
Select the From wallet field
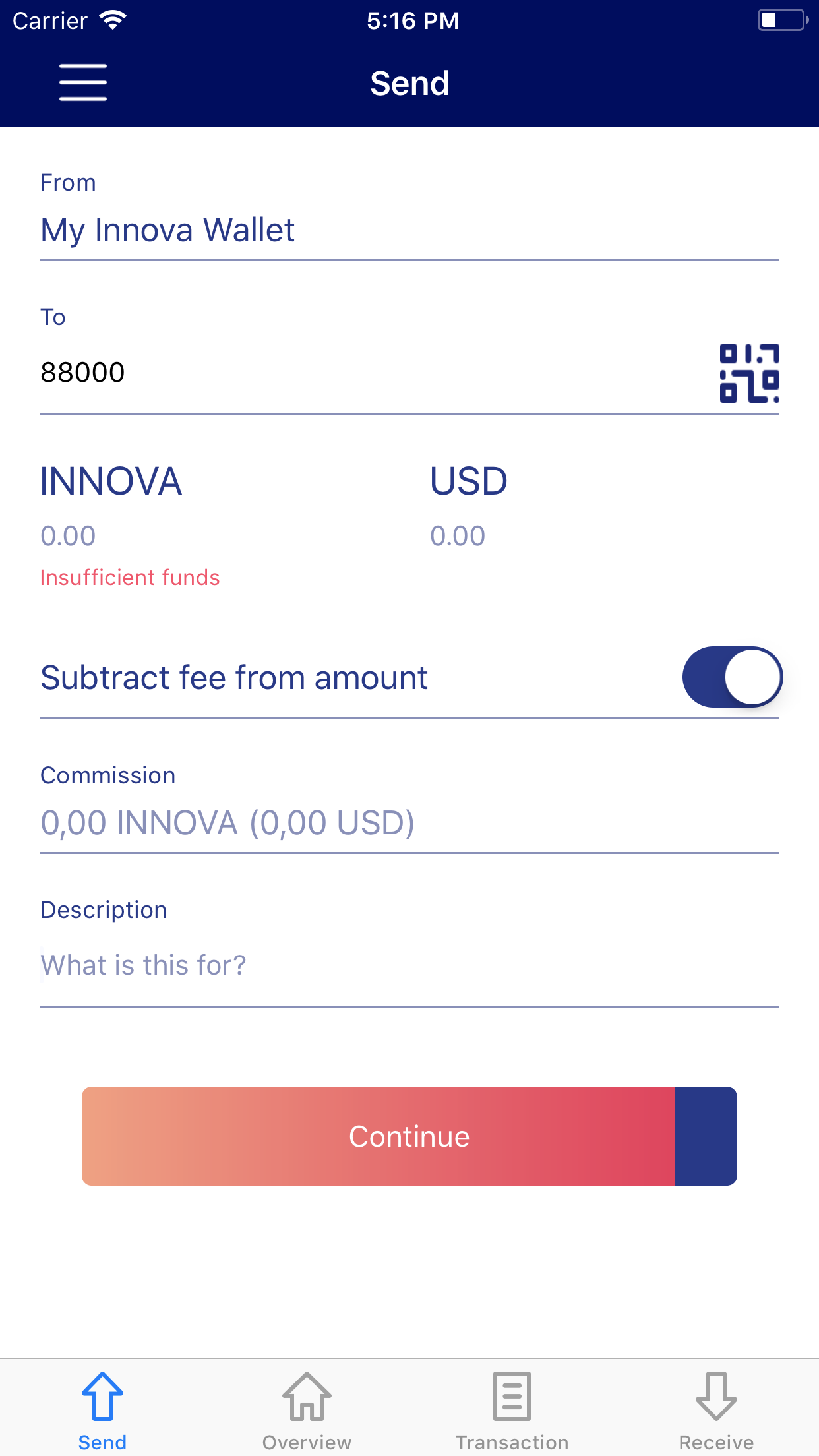[409, 230]
